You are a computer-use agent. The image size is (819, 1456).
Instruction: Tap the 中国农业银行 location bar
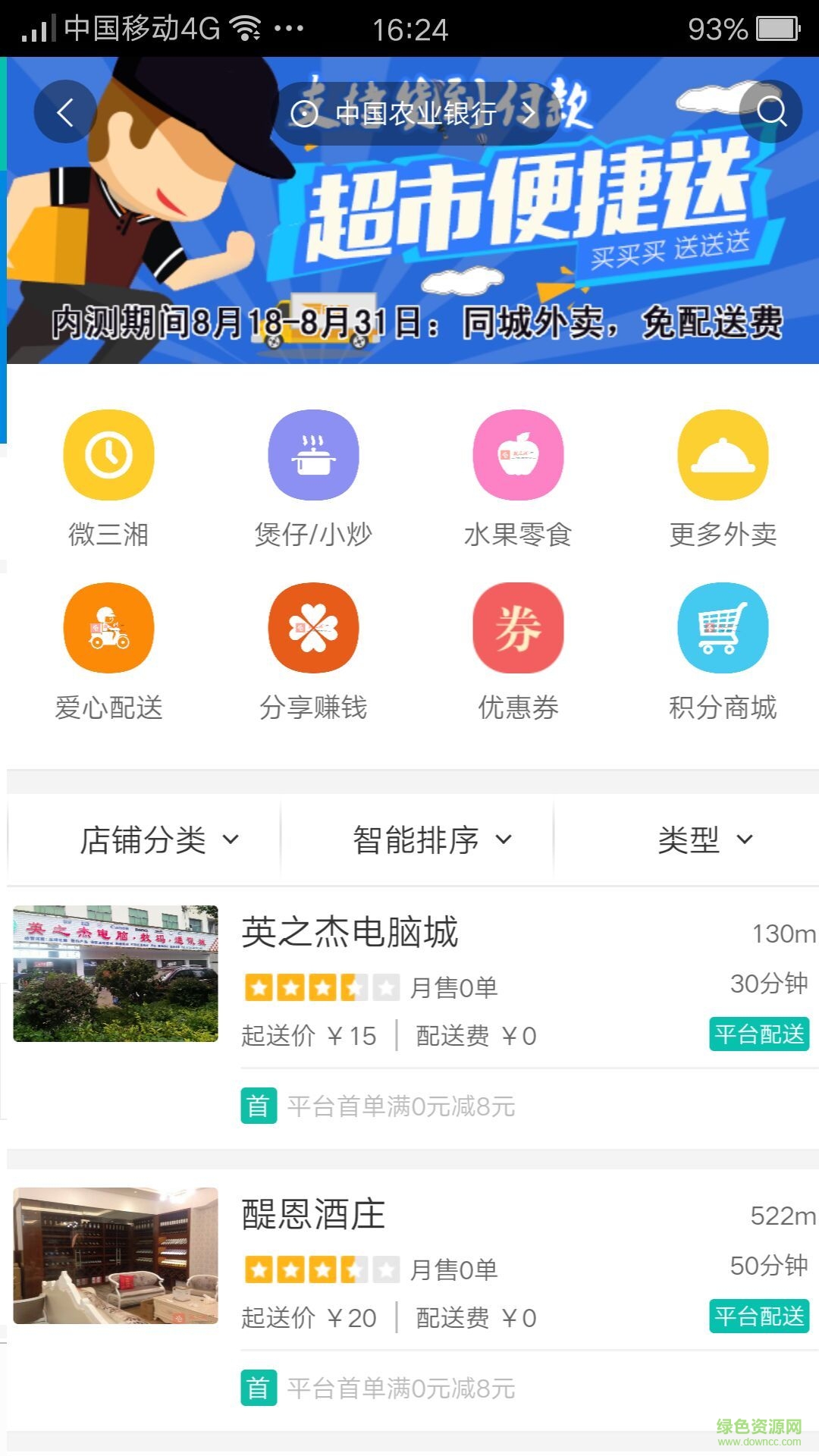tap(409, 112)
